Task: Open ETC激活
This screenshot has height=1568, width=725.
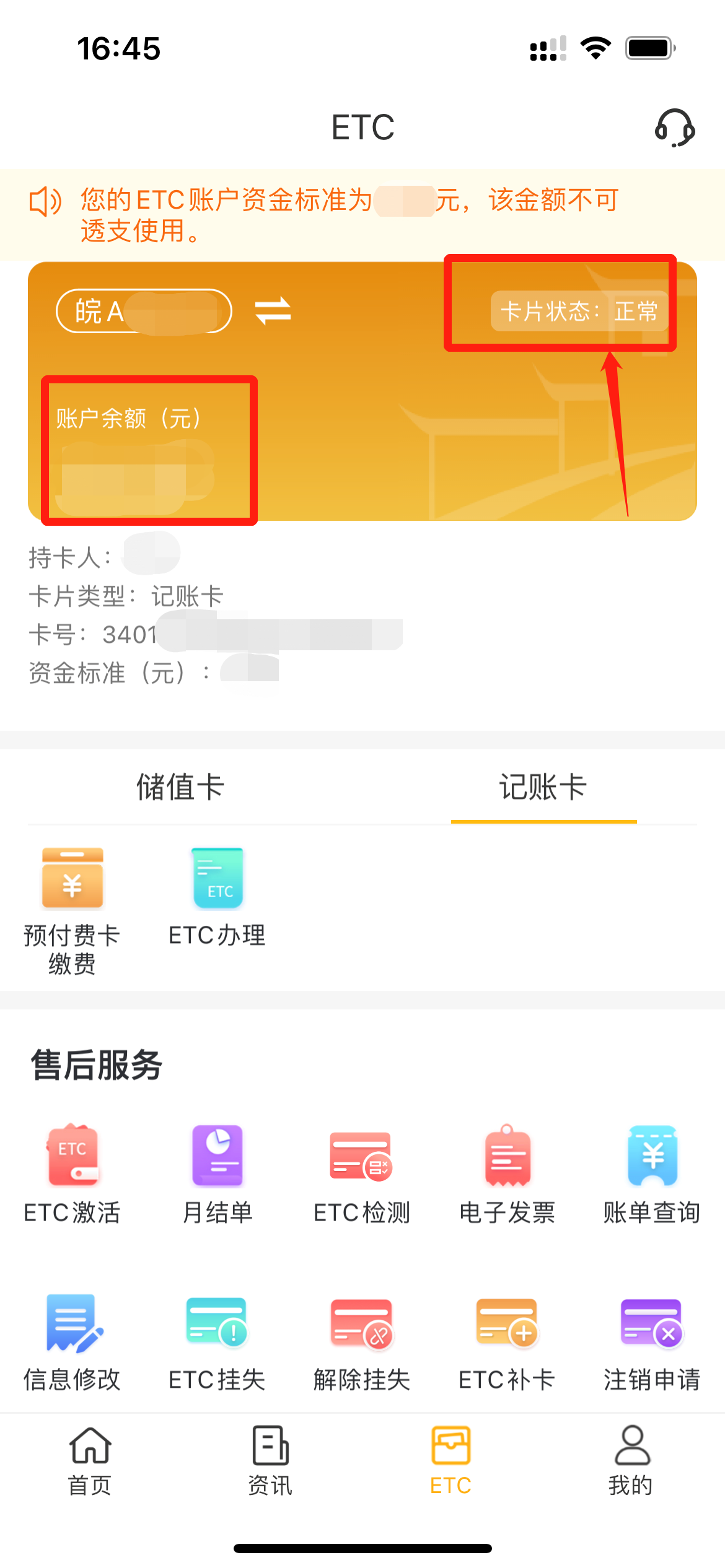Action: click(x=72, y=1174)
